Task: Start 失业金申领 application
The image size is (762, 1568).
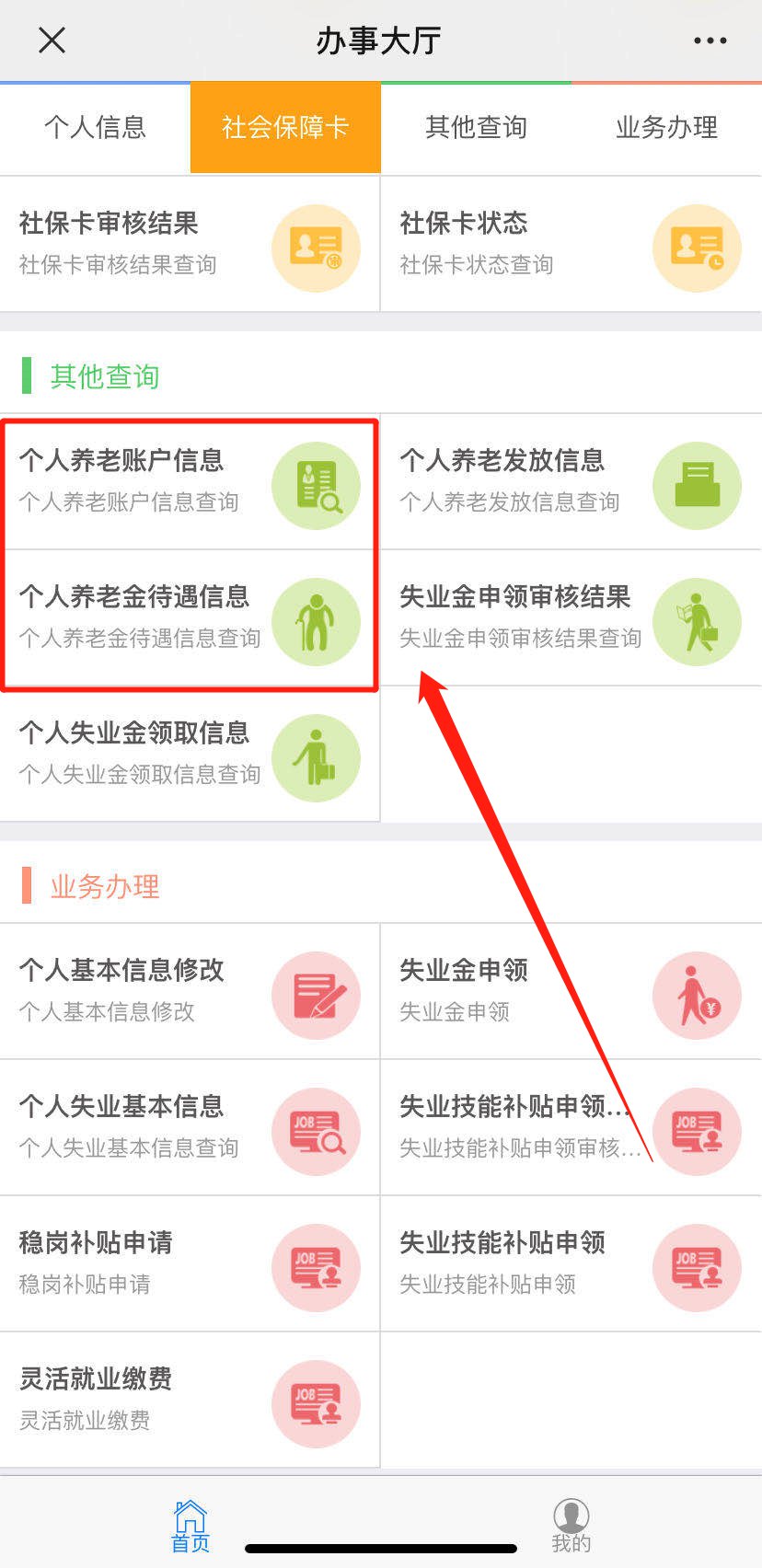Action: pos(571,992)
